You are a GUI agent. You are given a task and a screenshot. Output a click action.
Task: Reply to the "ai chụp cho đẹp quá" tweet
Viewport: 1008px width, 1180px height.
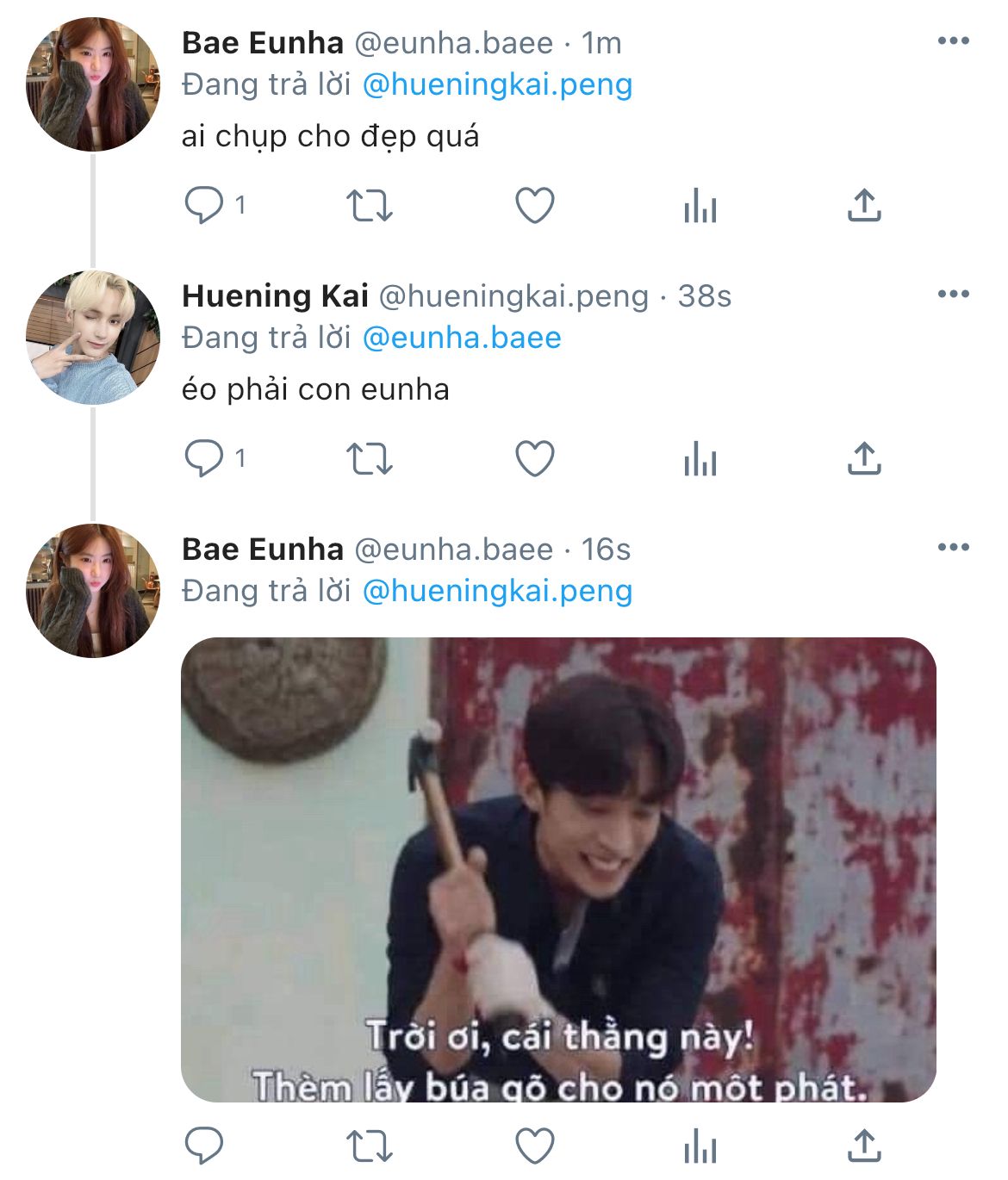[204, 206]
